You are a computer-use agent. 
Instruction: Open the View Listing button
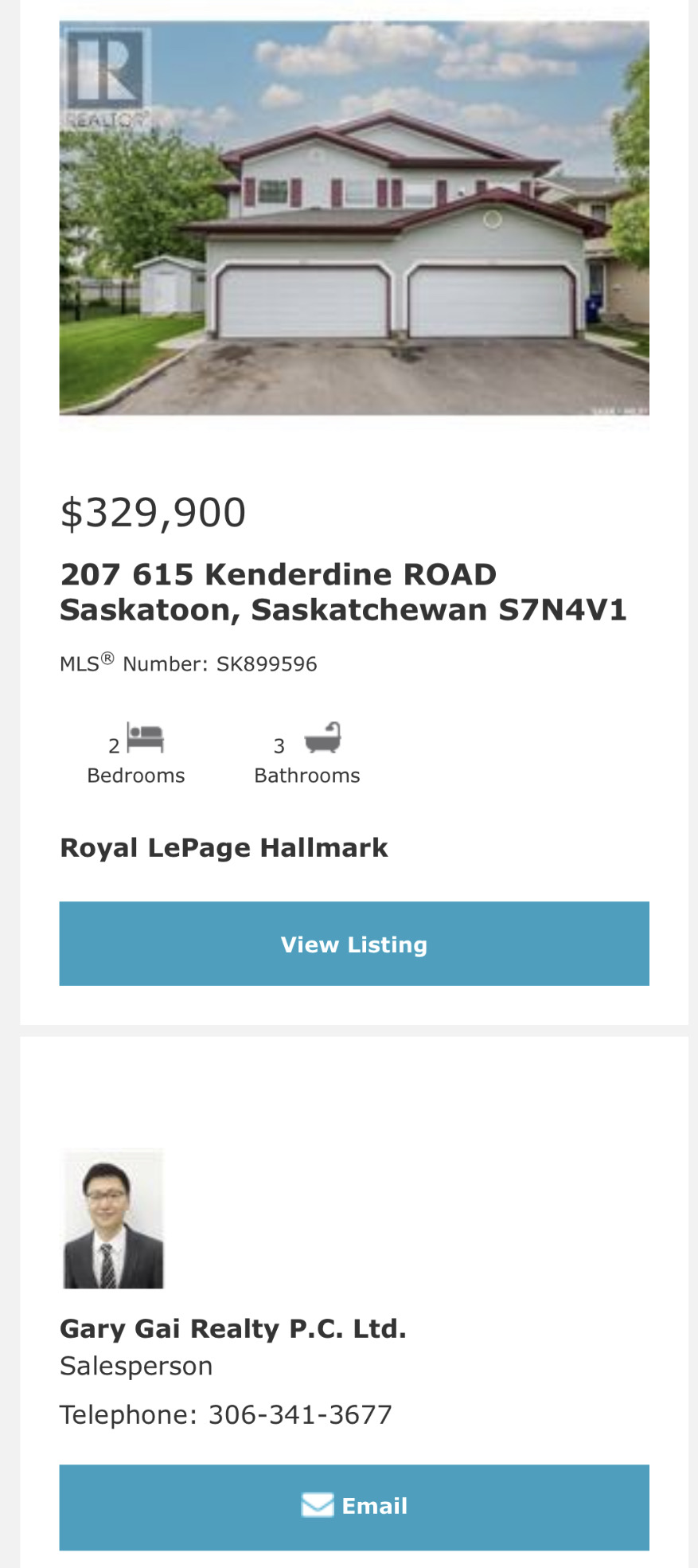(354, 944)
